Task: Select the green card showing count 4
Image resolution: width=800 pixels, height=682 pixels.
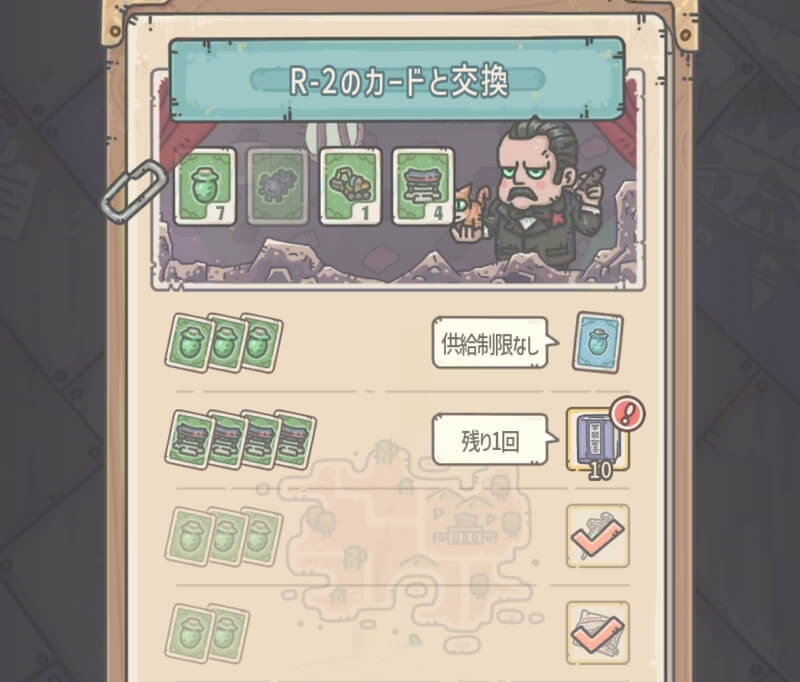Action: coord(423,186)
